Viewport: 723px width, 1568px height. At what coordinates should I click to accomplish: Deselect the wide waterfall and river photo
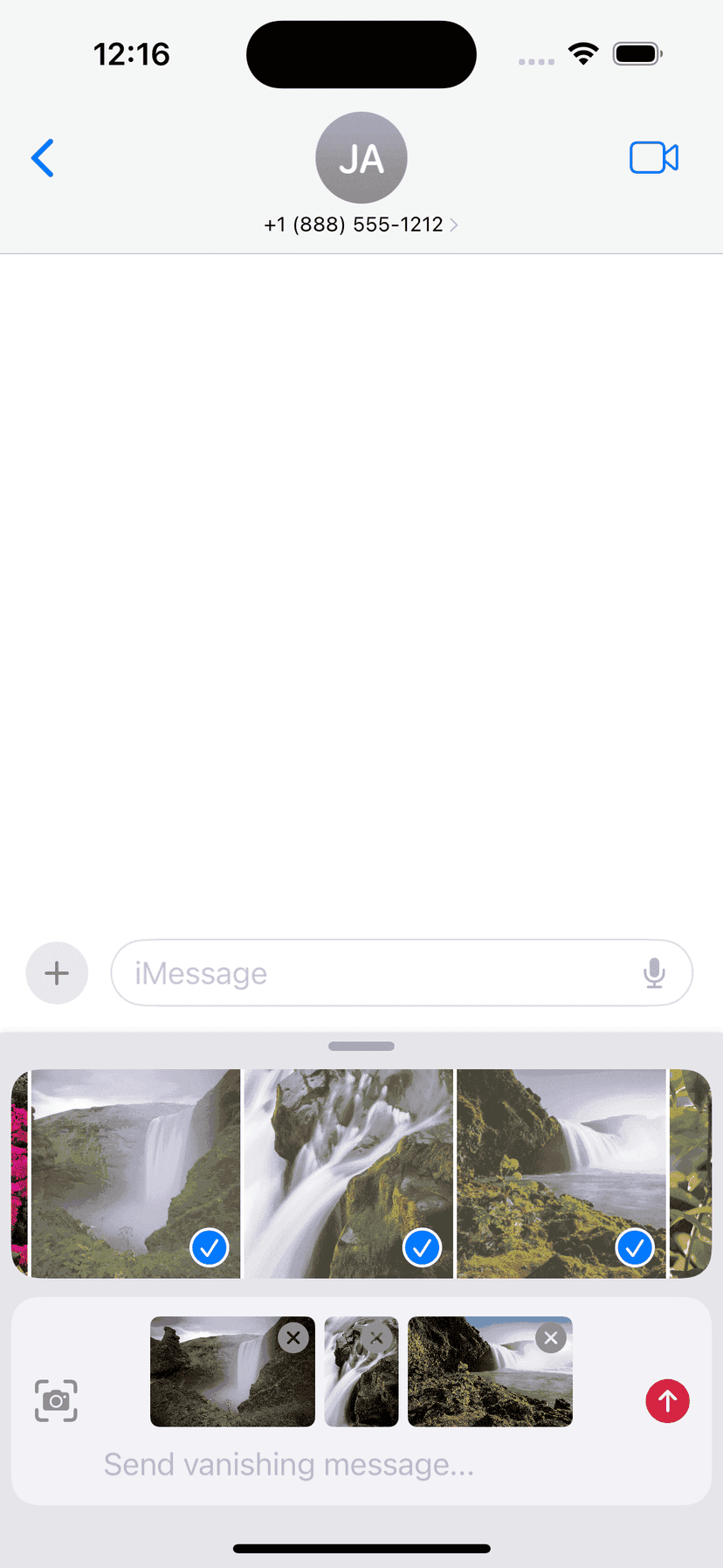click(x=635, y=1247)
